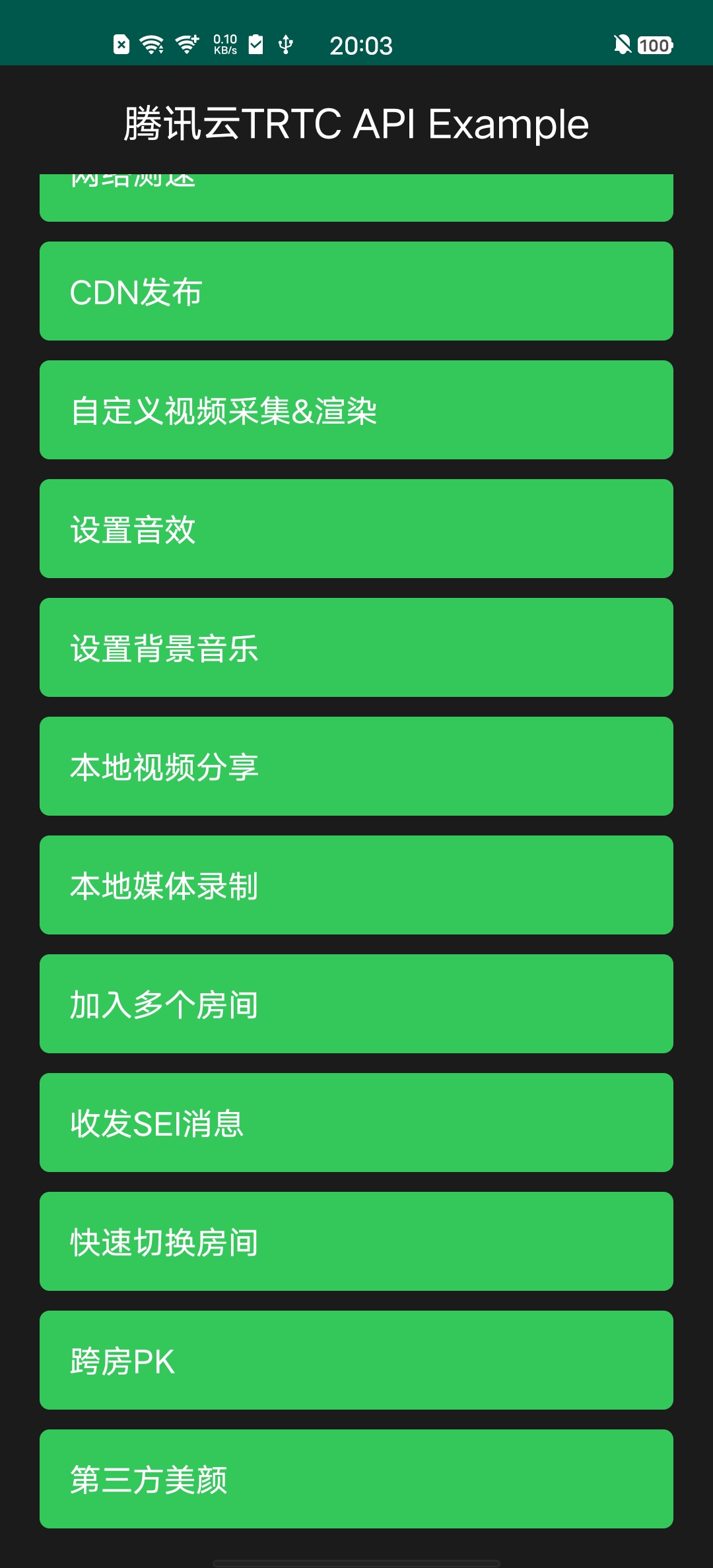Viewport: 713px width, 1568px height.
Task: Select 设置音效
Action: tap(356, 529)
